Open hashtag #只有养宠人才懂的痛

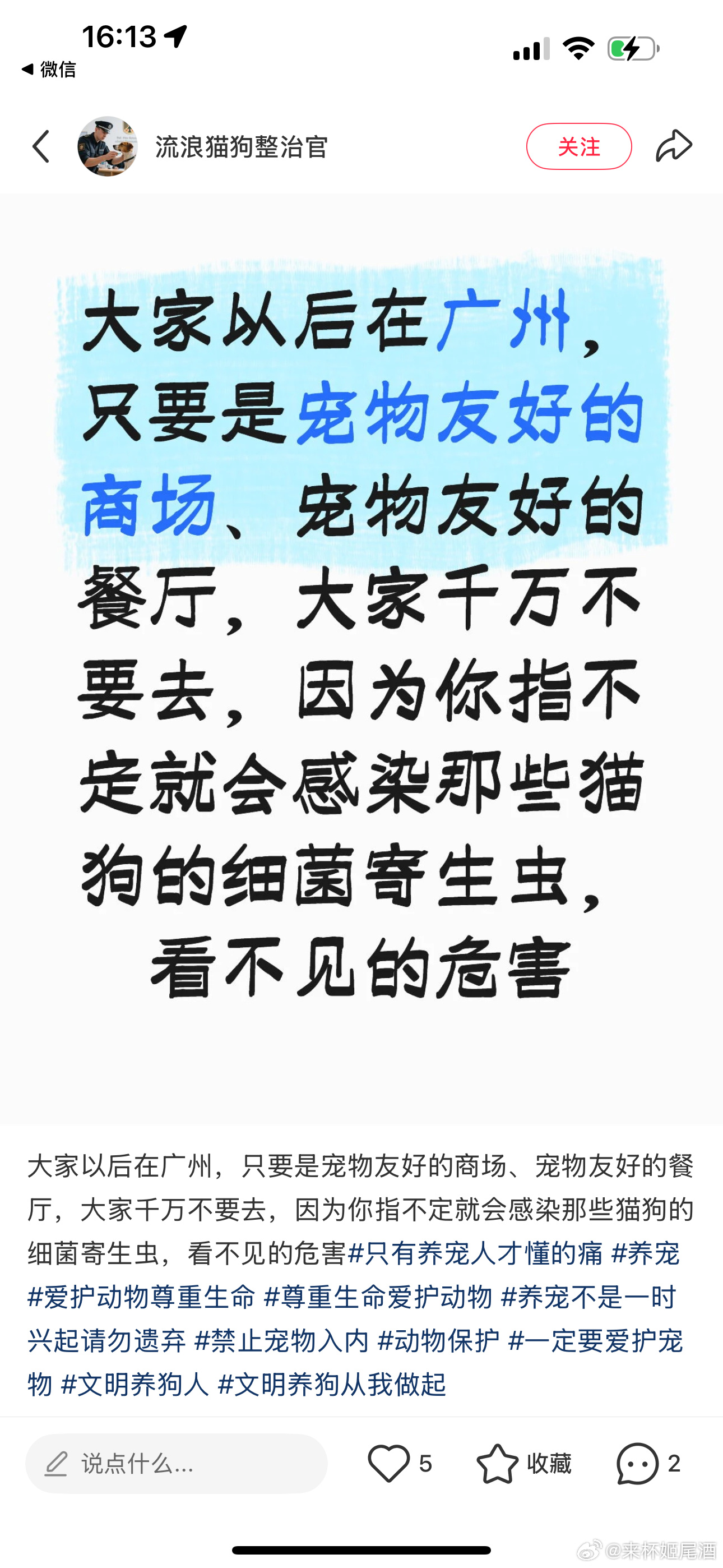(x=475, y=1254)
